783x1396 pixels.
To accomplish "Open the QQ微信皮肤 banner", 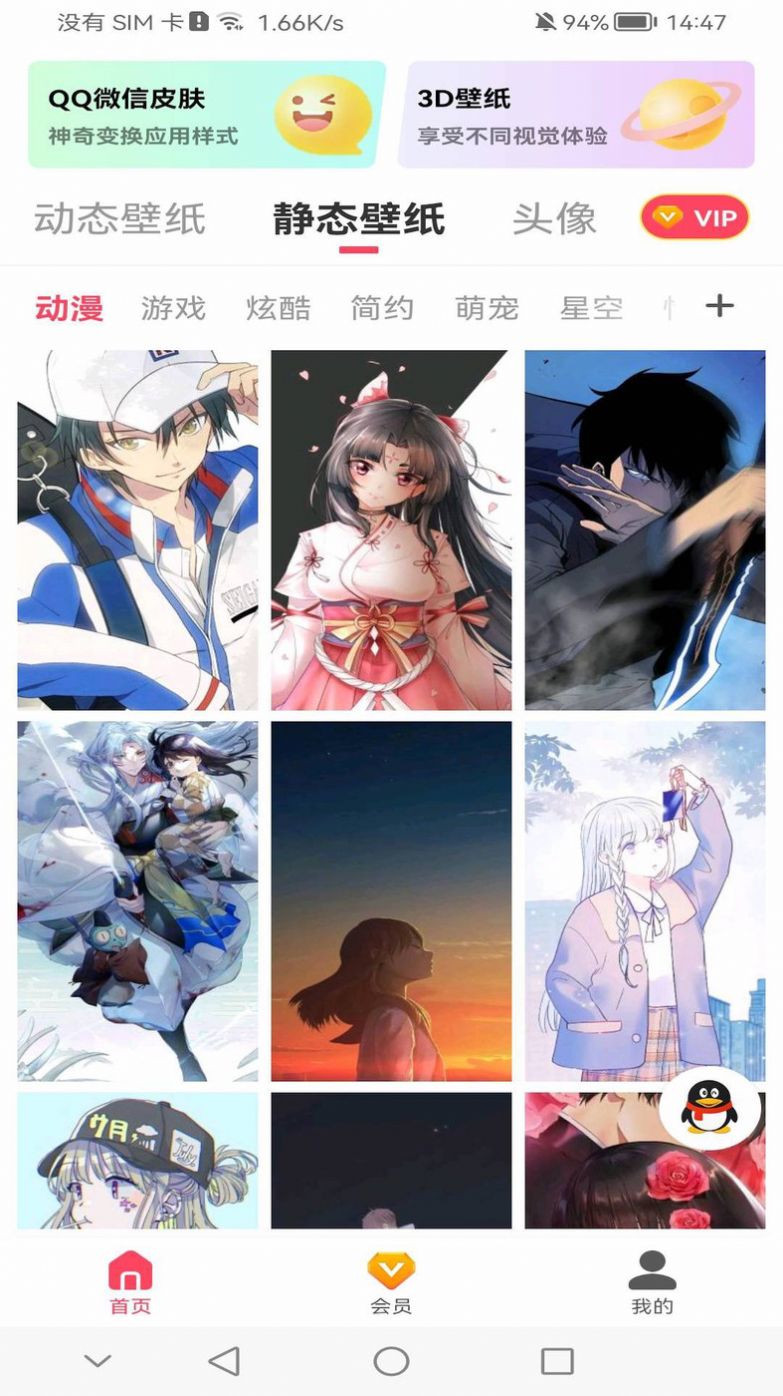I will (x=206, y=114).
